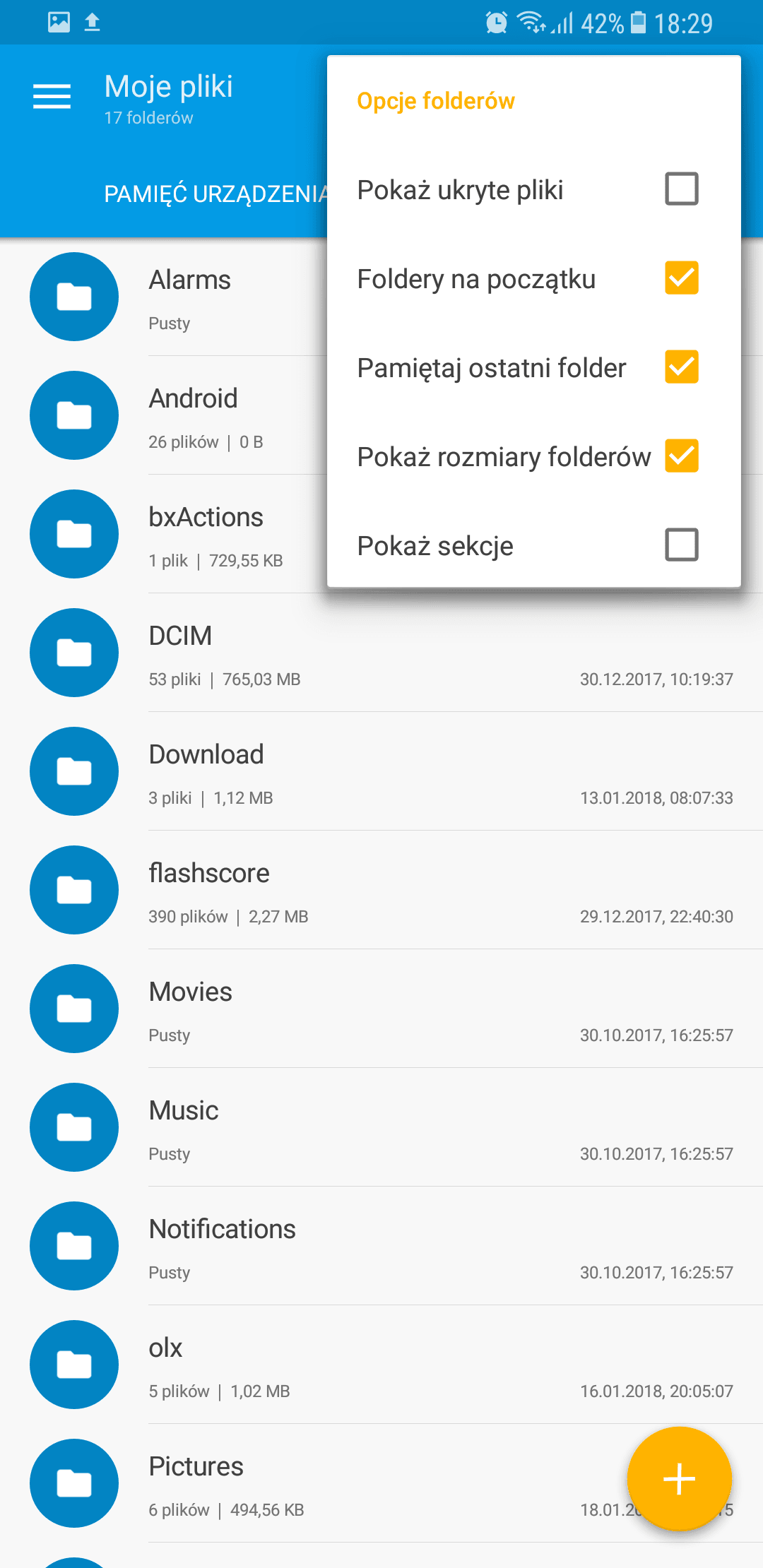
Task: Open the DCIM folder
Action: point(381,653)
